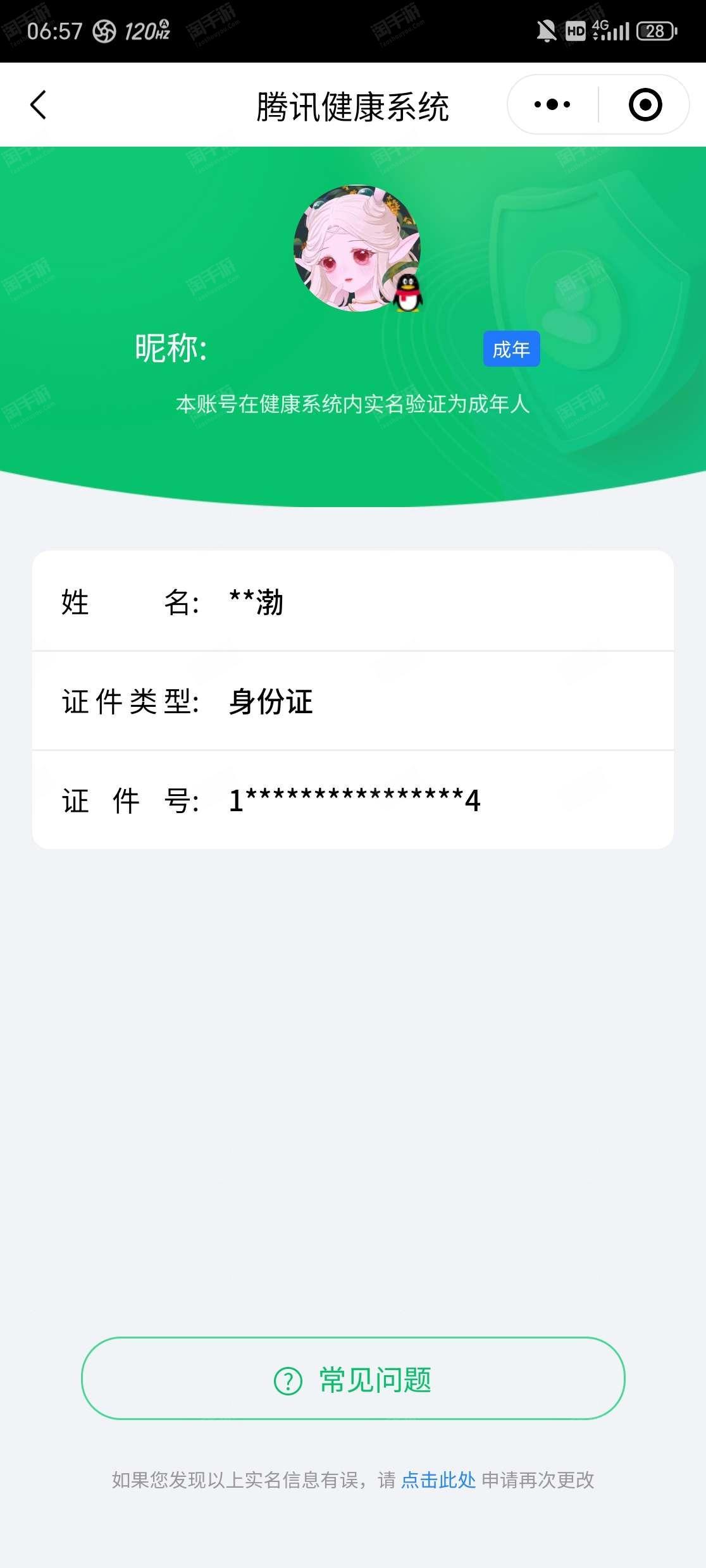Viewport: 706px width, 1568px height.
Task: Go back from Tencent Health System page
Action: pyautogui.click(x=39, y=105)
